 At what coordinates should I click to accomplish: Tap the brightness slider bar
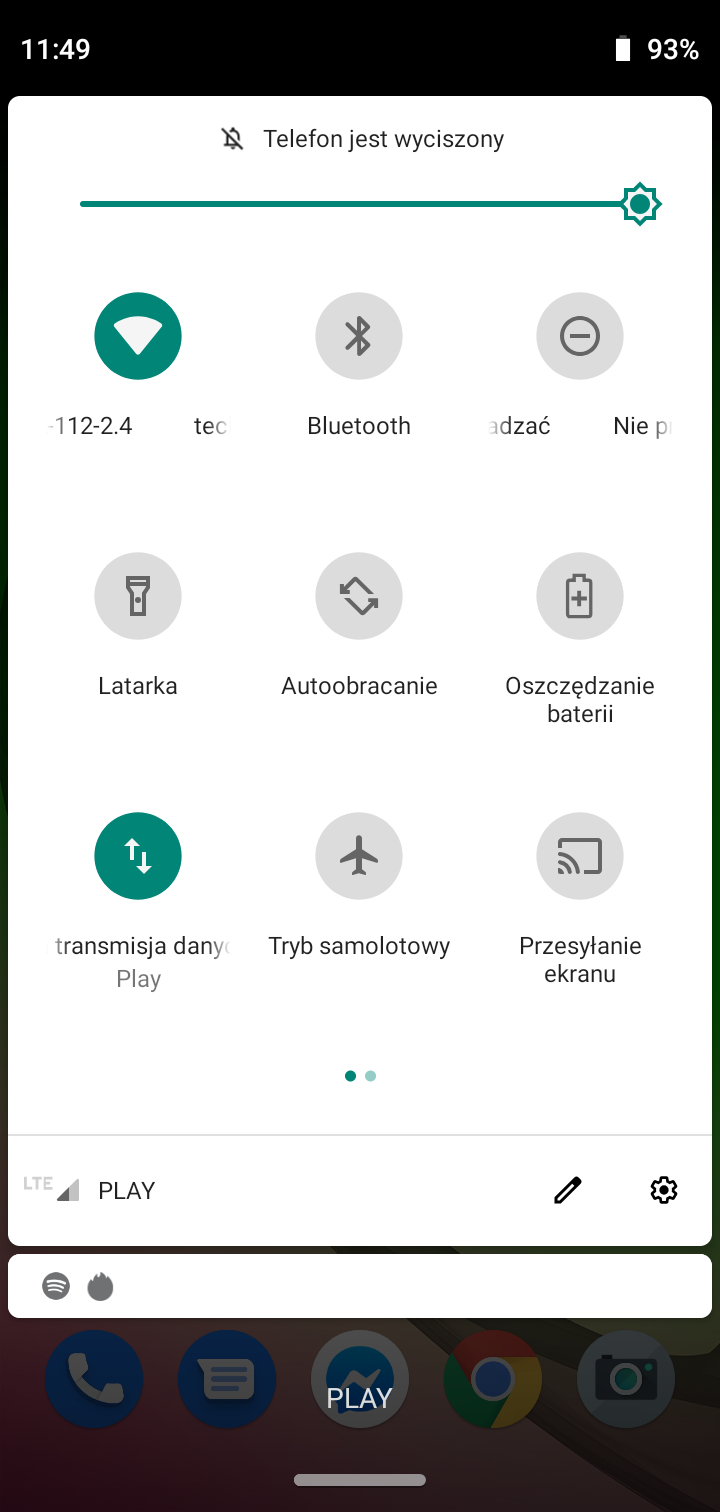coord(370,204)
